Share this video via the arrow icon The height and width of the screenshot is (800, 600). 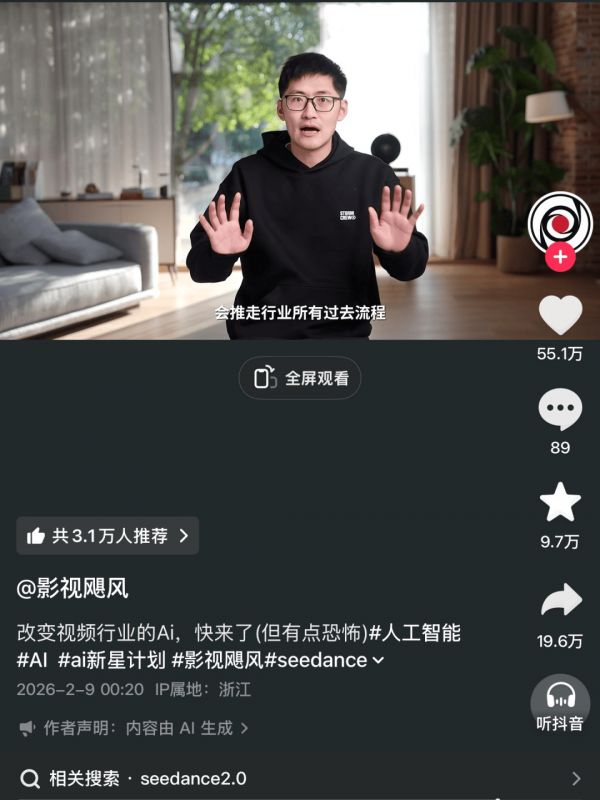point(560,600)
